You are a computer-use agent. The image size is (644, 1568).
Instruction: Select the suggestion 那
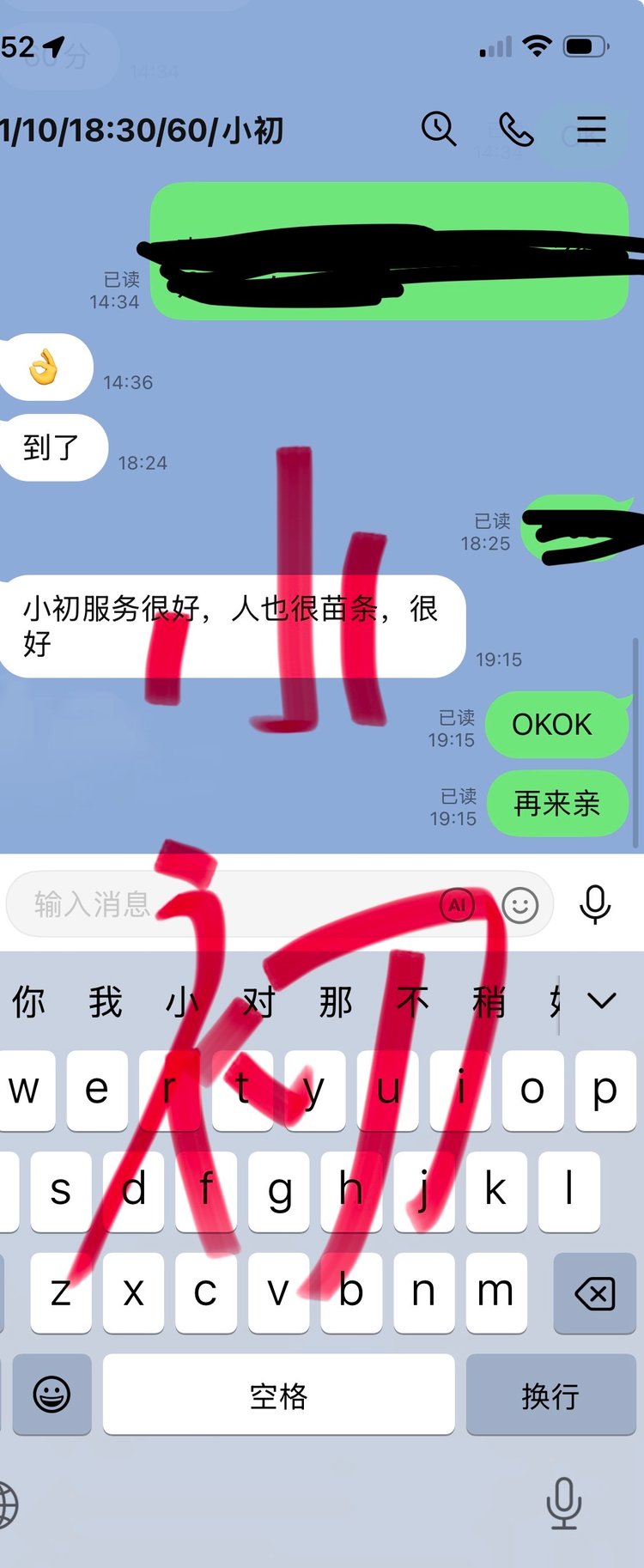336,1002
